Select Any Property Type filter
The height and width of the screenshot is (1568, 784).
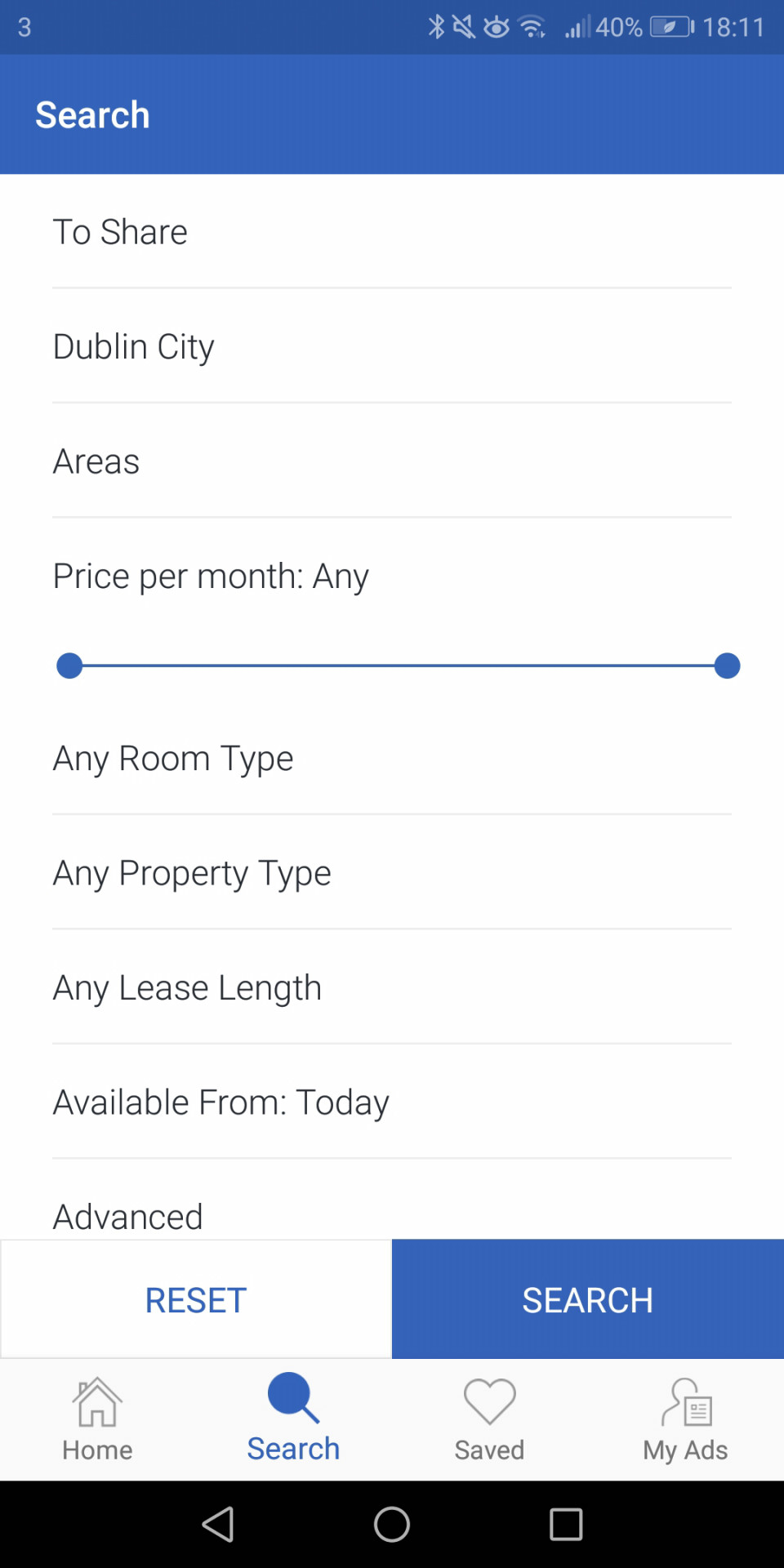pos(392,872)
